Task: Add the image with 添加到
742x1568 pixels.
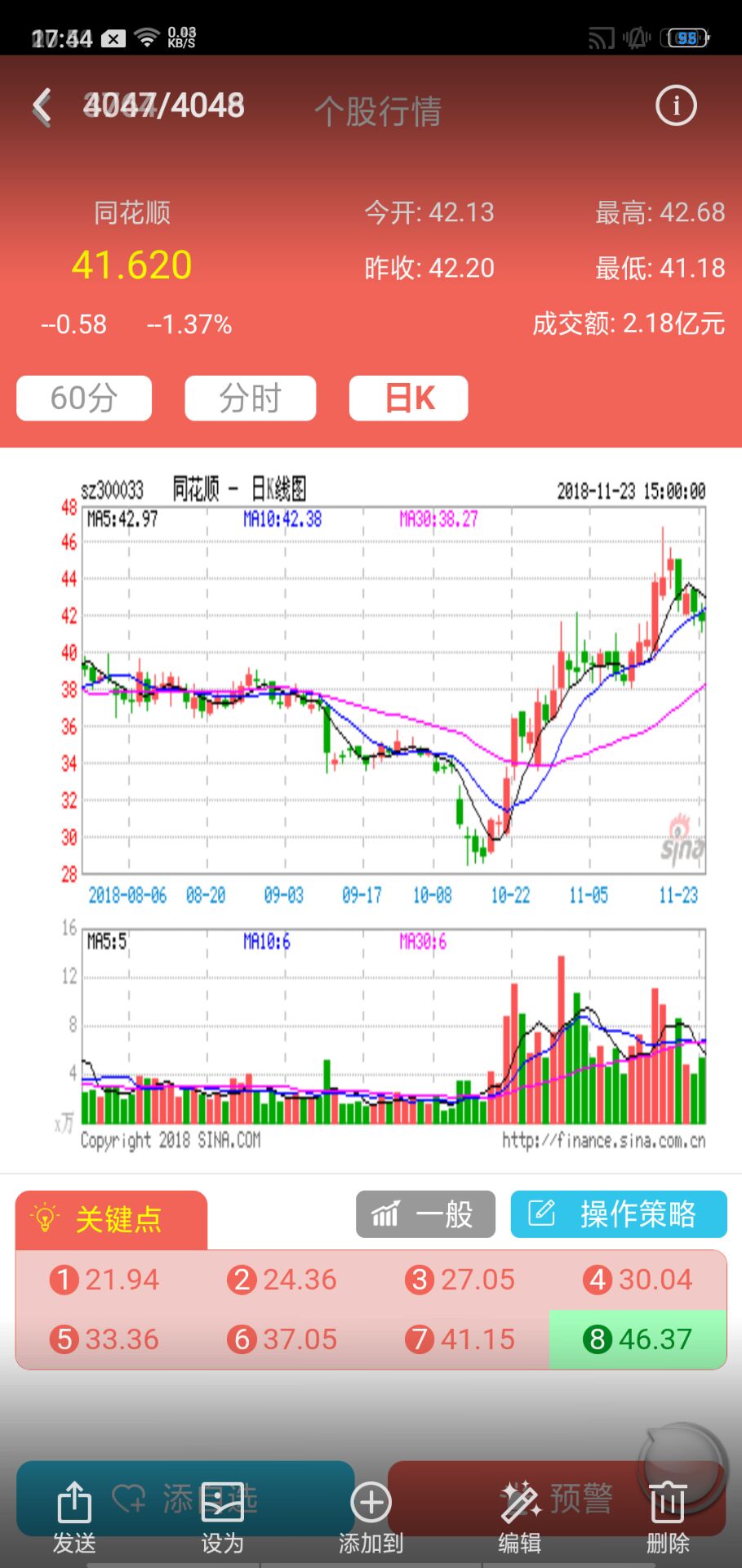Action: [371, 1517]
